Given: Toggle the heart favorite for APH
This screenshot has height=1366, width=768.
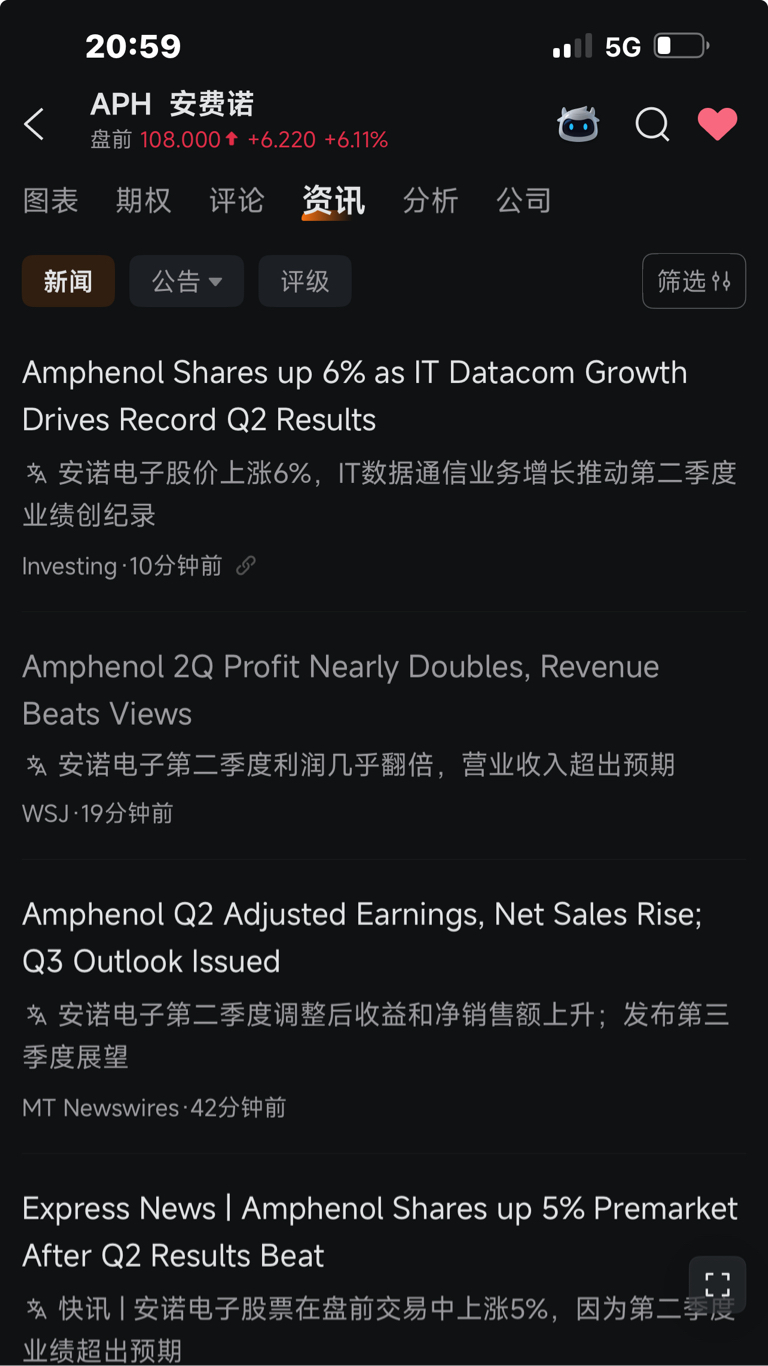Looking at the screenshot, I should coord(717,124).
